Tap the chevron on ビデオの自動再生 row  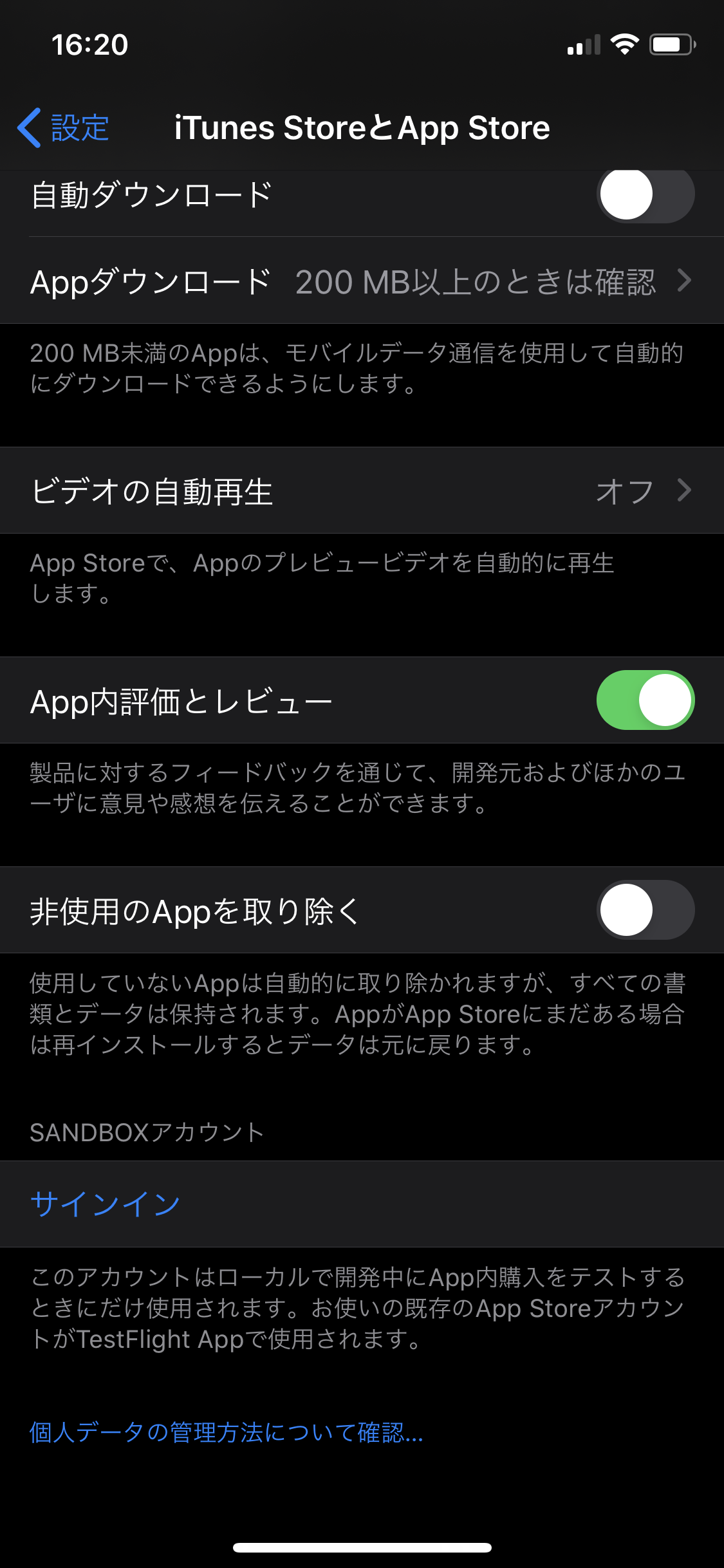click(684, 490)
